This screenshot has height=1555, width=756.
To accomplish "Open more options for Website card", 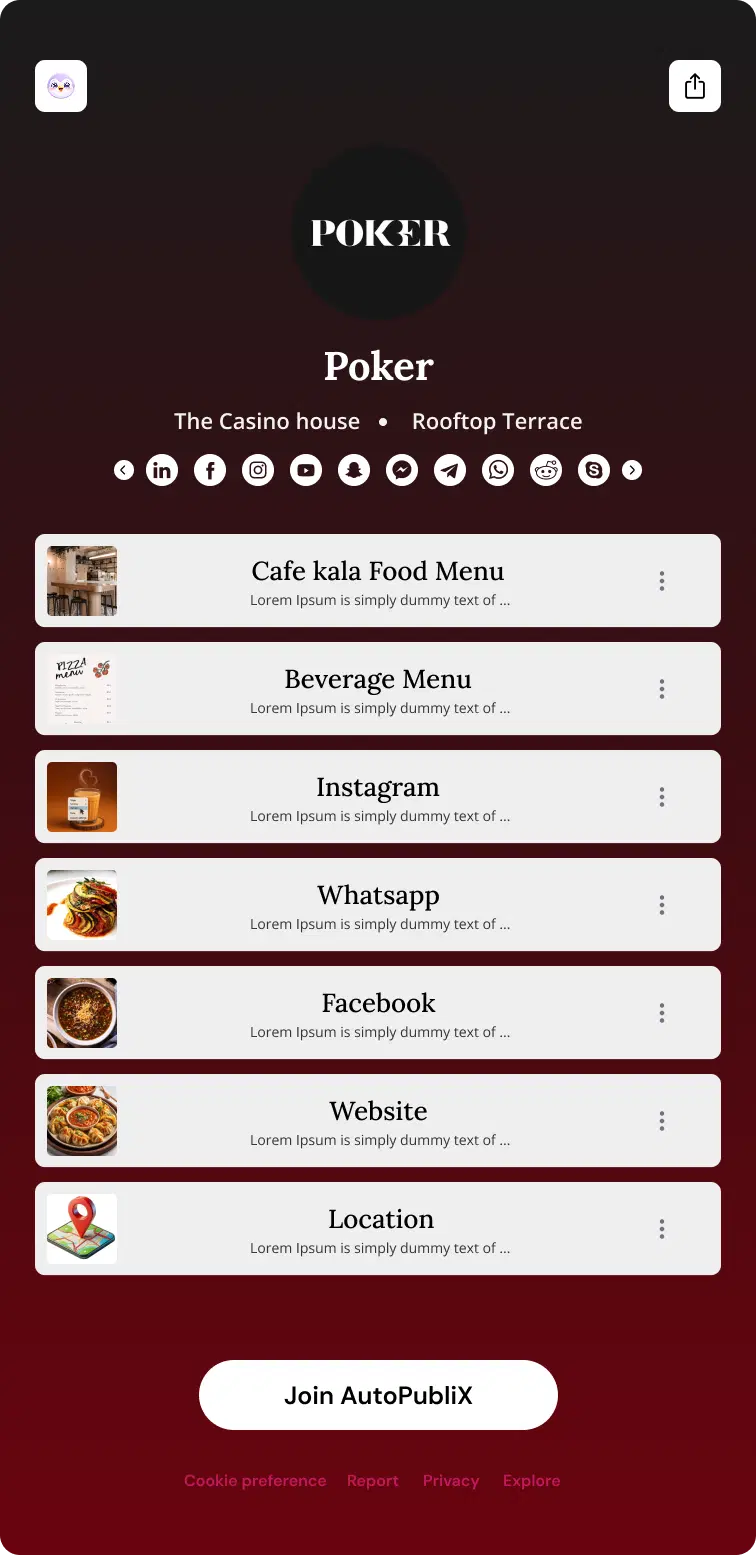I will [662, 1121].
